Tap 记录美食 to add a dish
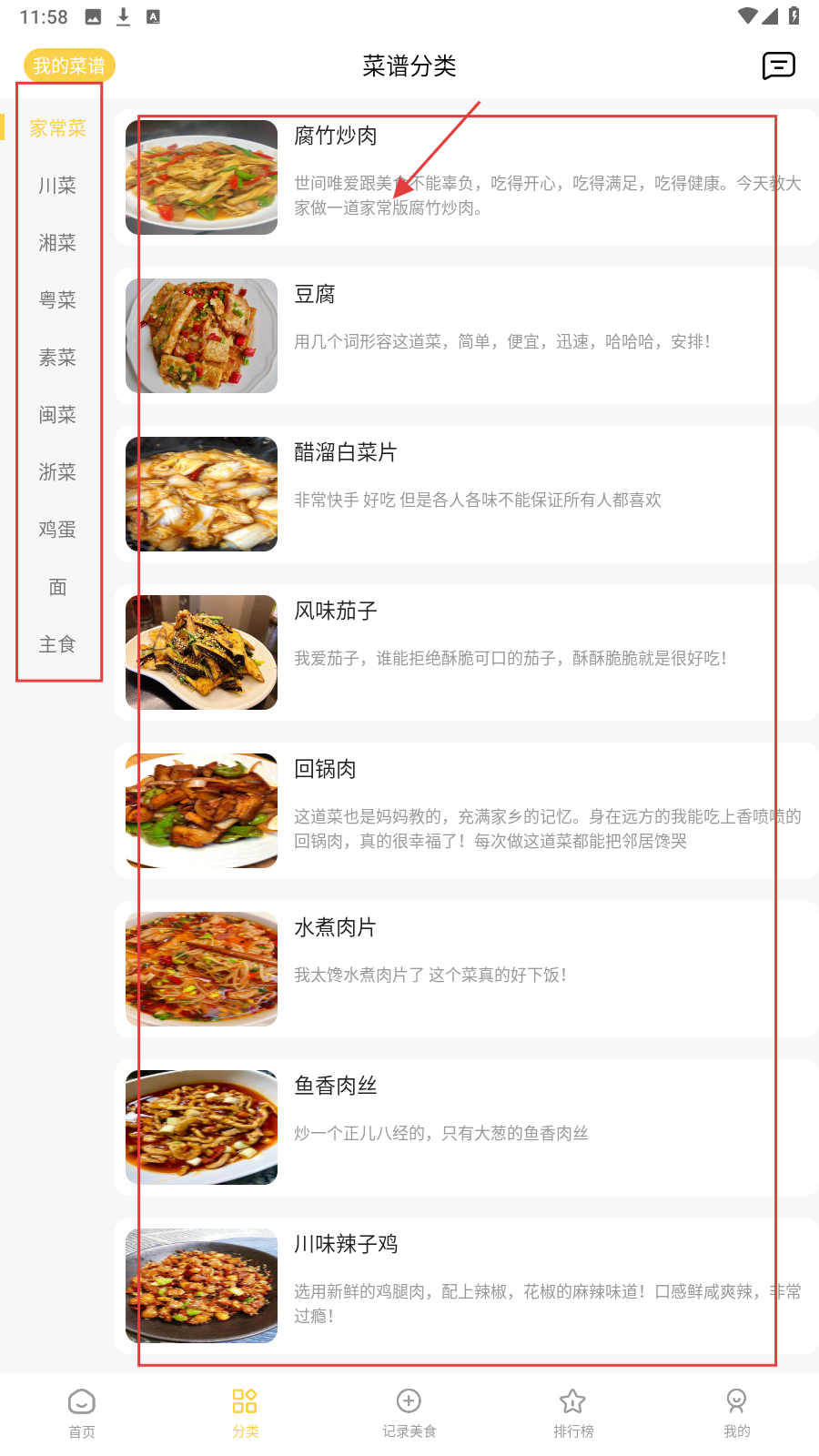 (x=409, y=1412)
